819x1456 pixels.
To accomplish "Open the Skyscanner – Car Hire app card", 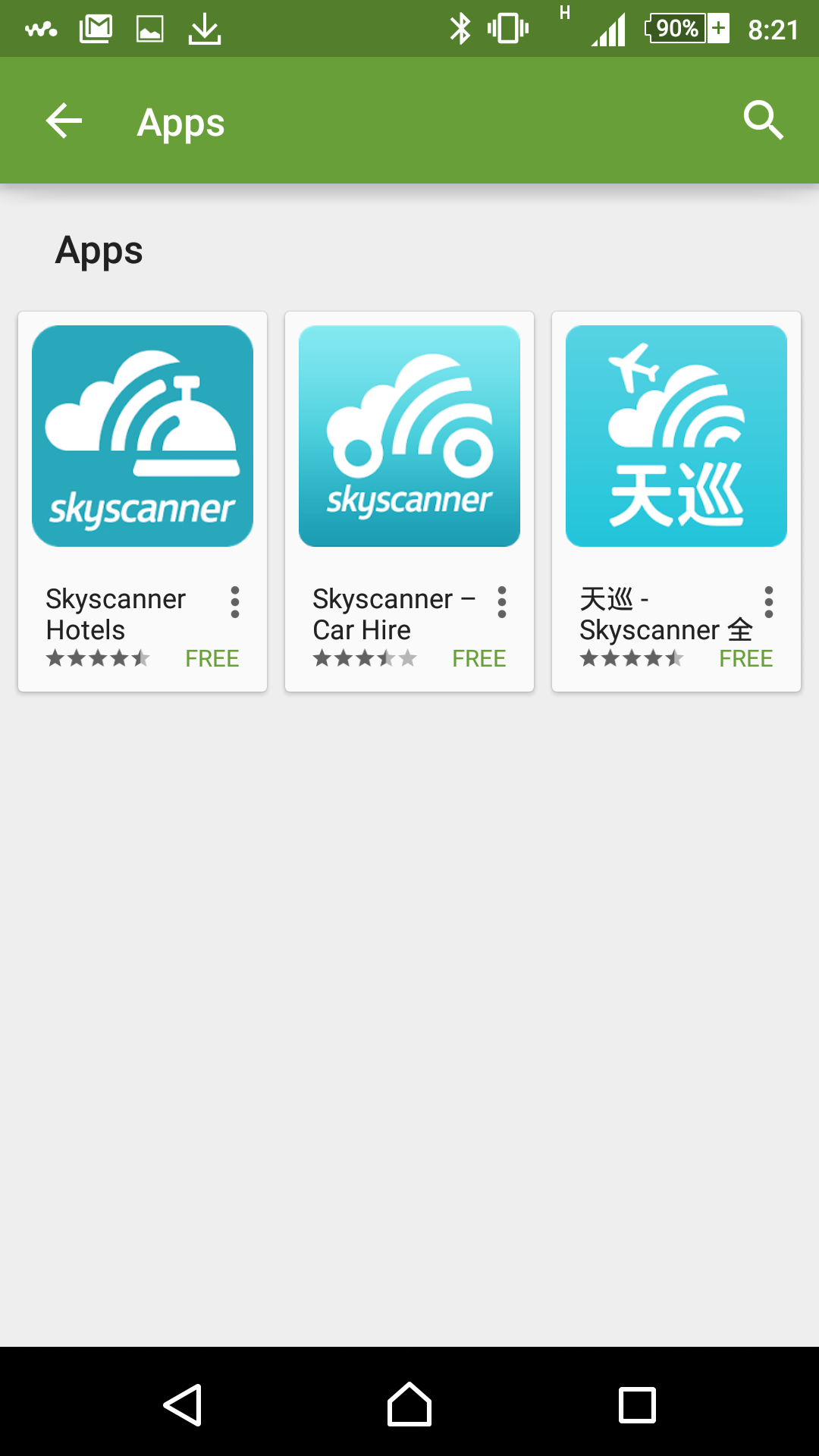I will coord(409,501).
